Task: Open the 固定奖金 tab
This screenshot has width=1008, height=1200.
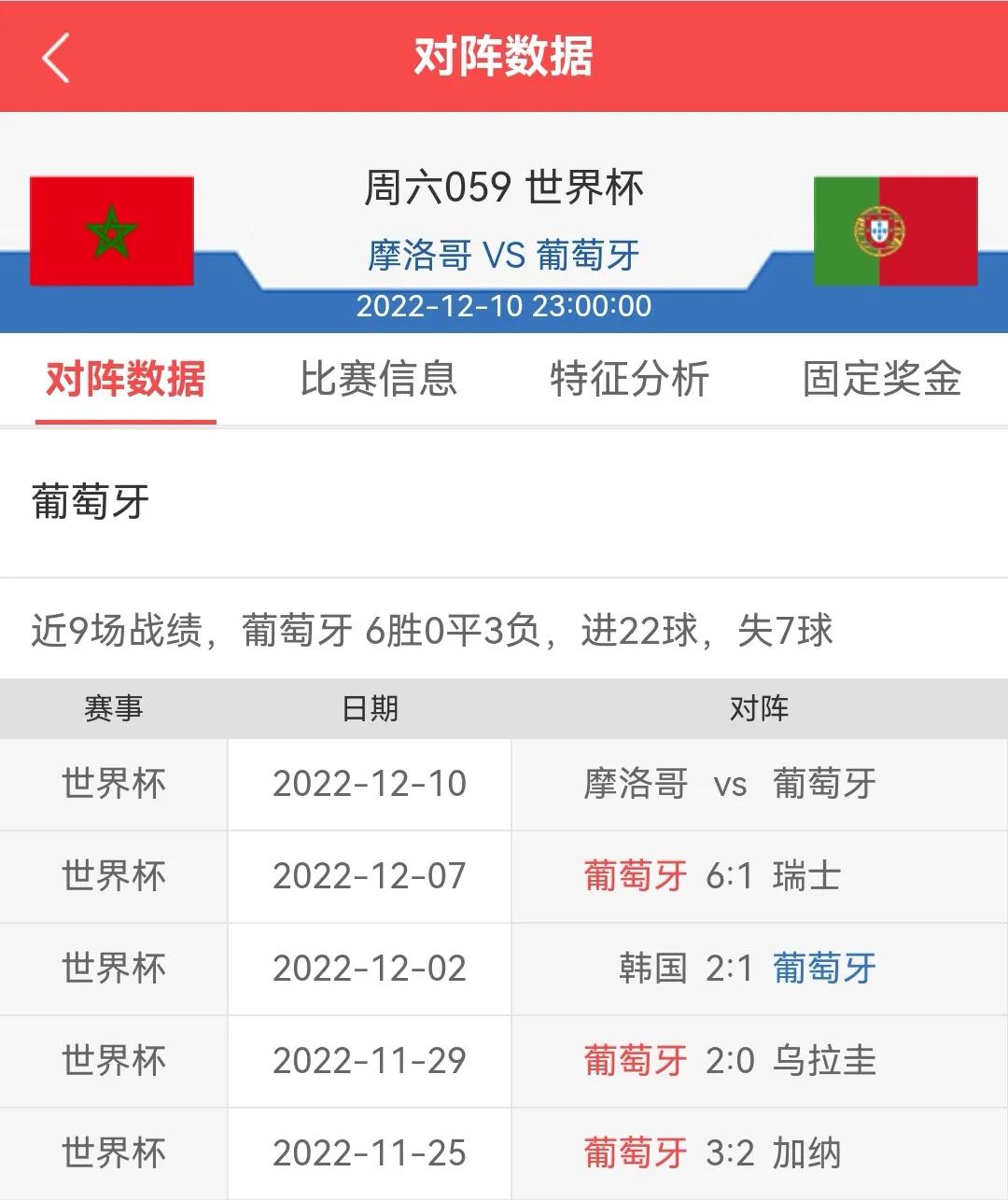Action: click(880, 381)
